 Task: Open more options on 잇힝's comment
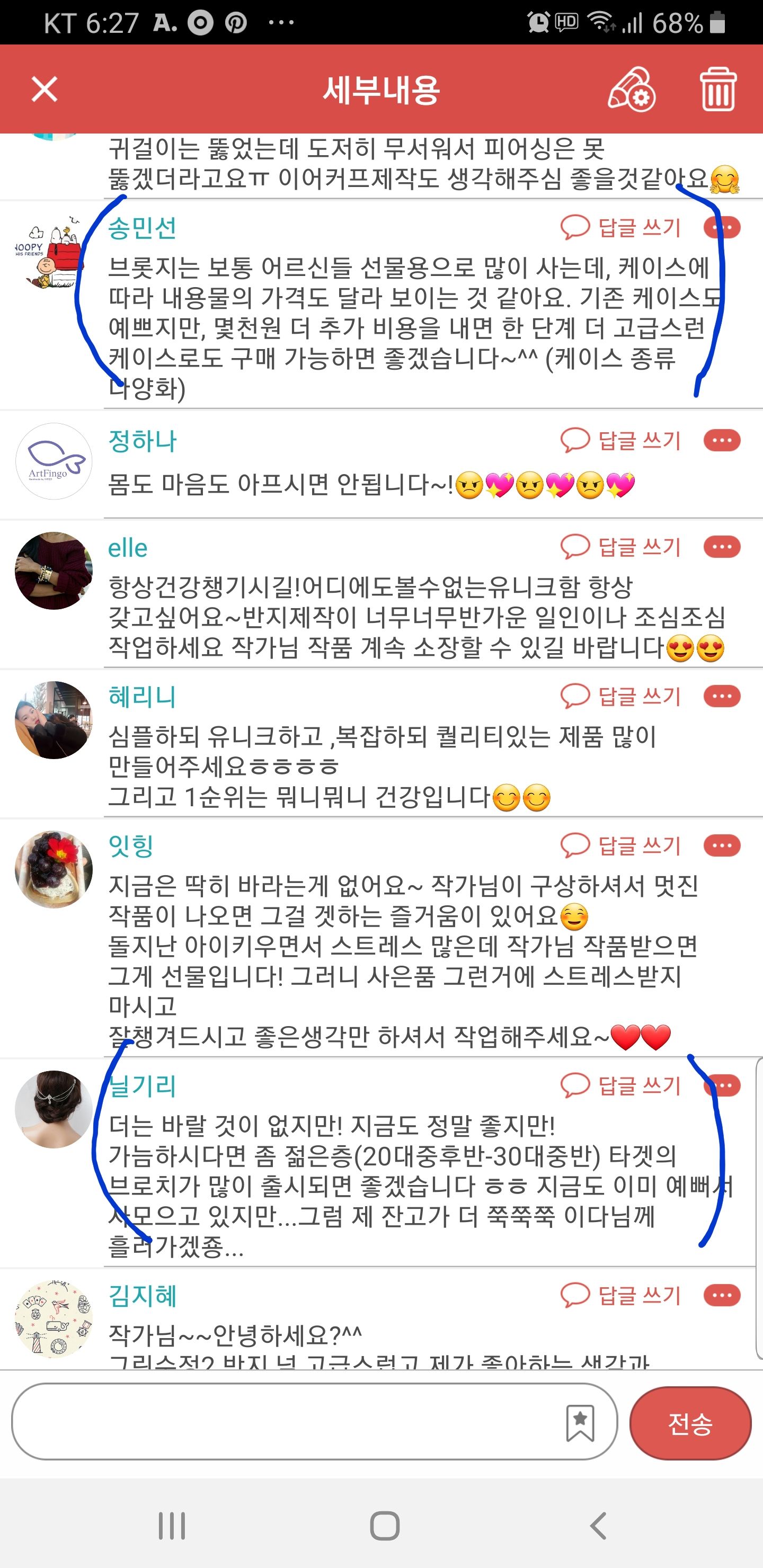click(722, 845)
